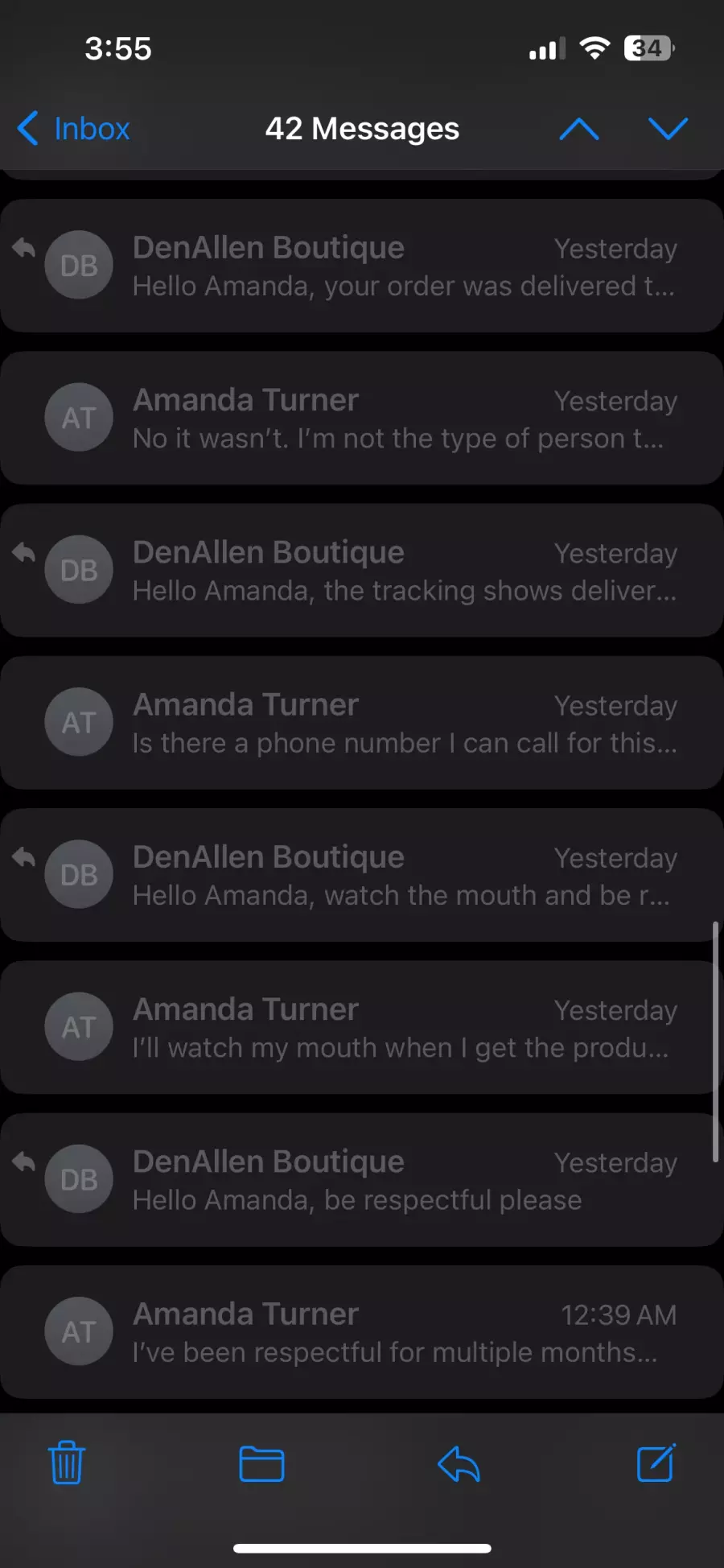
Task: Compose a new email
Action: pyautogui.click(x=656, y=1463)
